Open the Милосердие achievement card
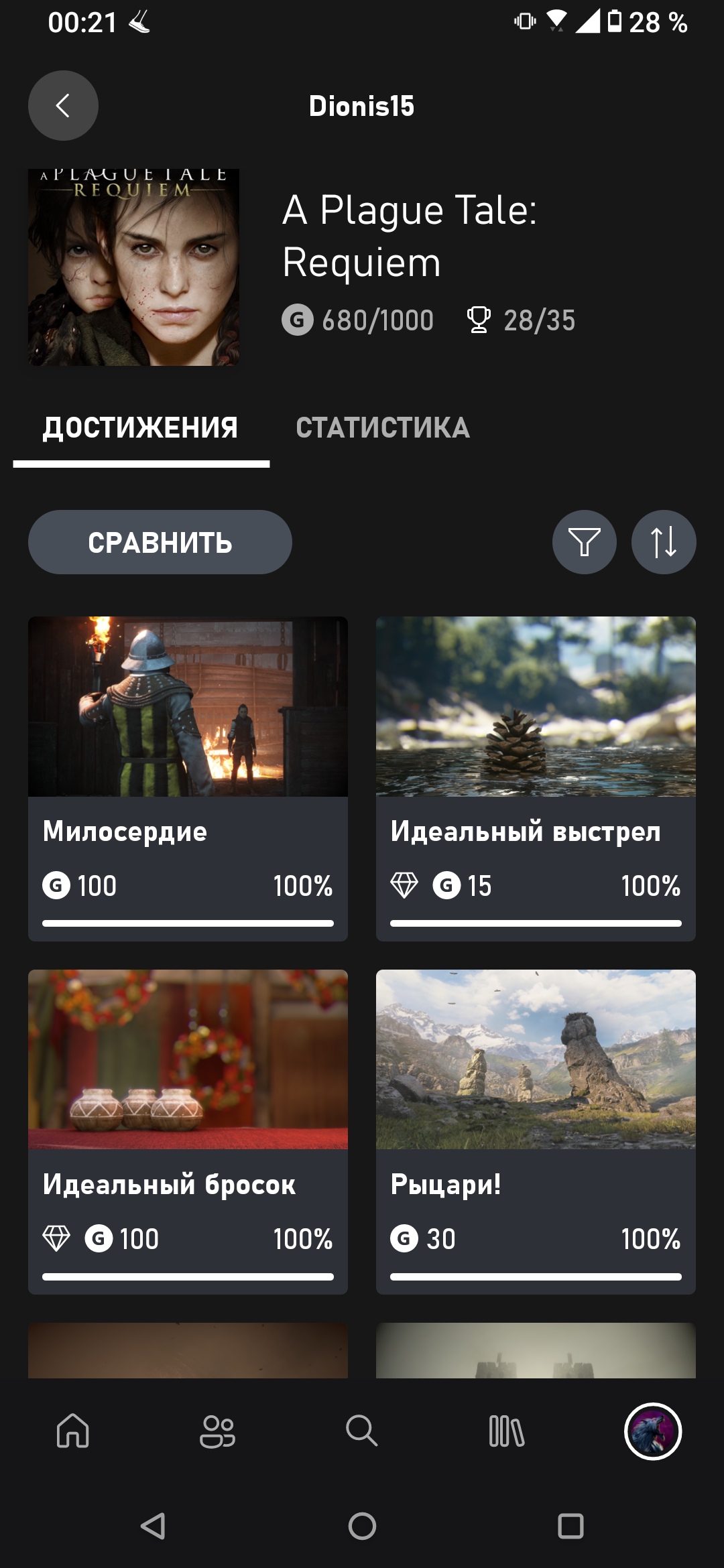Screen dimensions: 724x1568 click(188, 777)
